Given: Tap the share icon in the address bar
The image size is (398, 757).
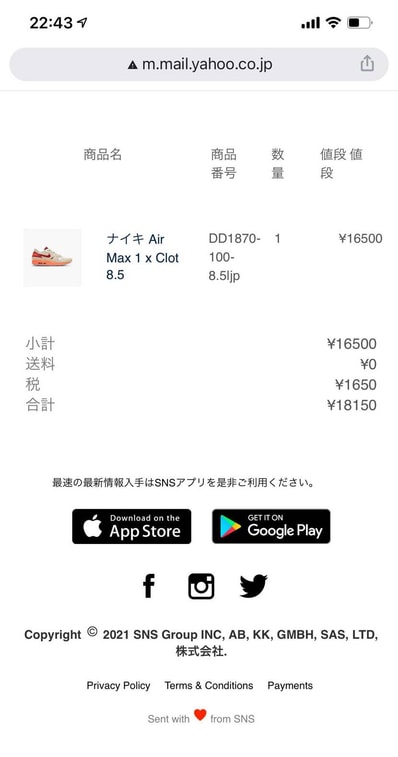Looking at the screenshot, I should coord(367,63).
